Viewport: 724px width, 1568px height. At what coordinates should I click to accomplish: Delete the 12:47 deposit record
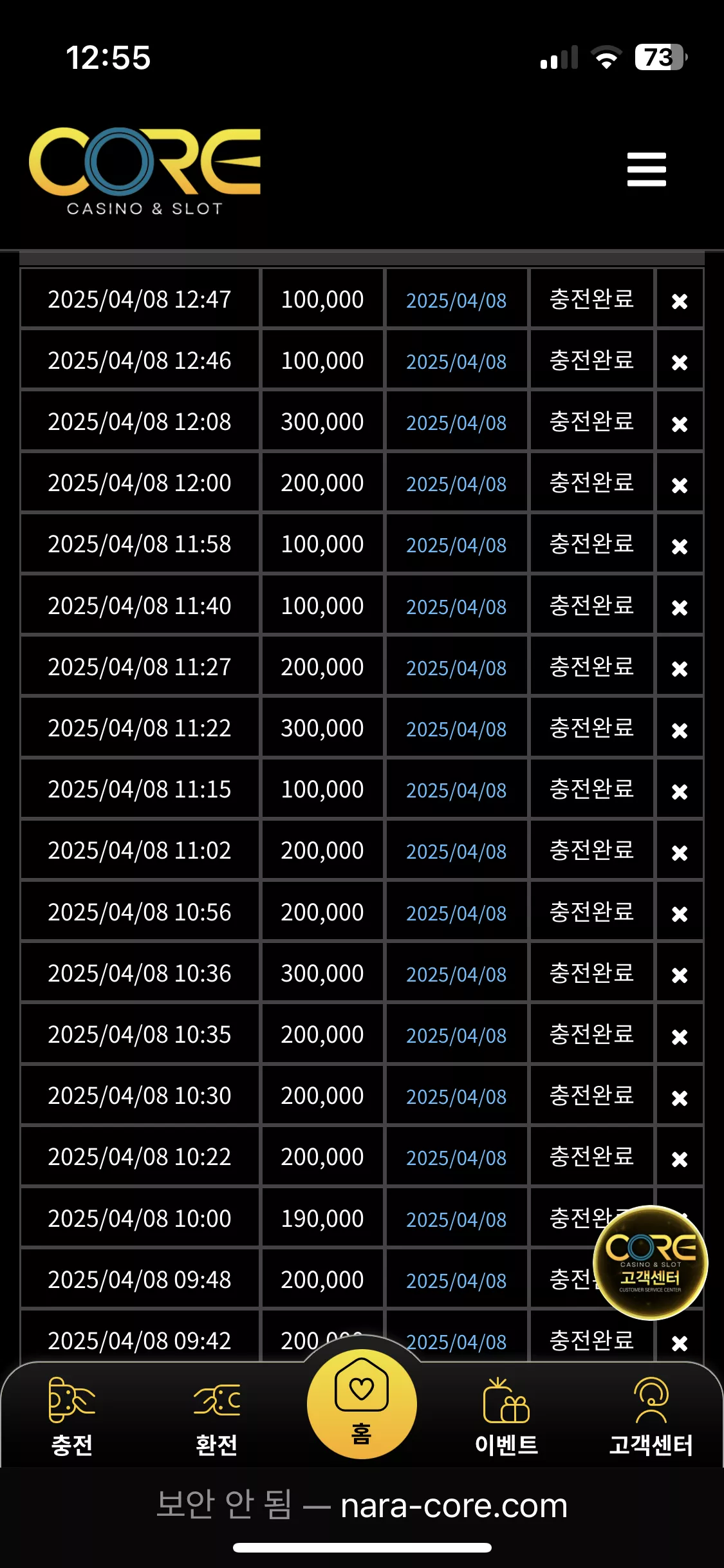tap(680, 301)
